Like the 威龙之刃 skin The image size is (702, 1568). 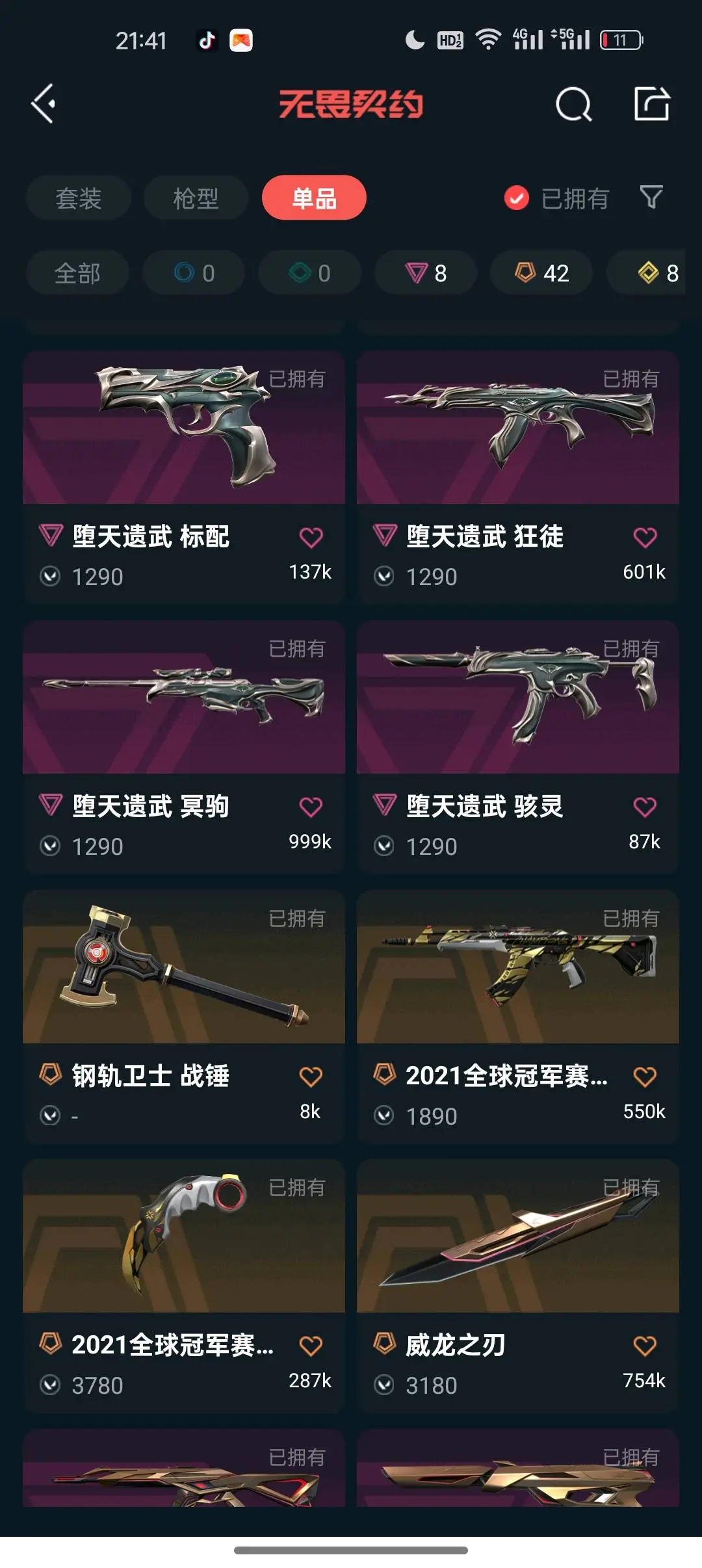pyautogui.click(x=644, y=1346)
